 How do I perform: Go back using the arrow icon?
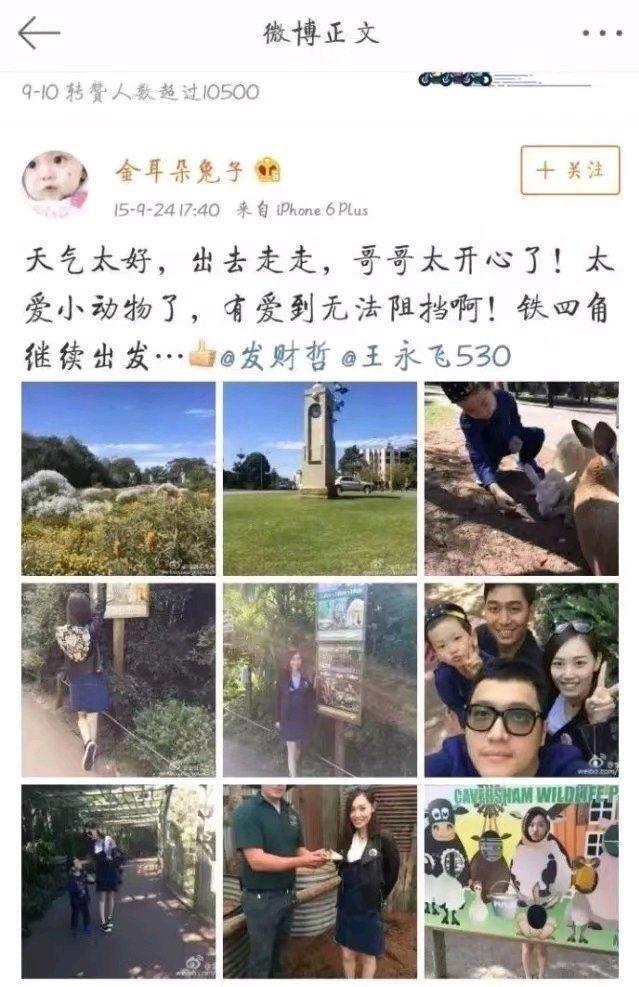[x=38, y=33]
